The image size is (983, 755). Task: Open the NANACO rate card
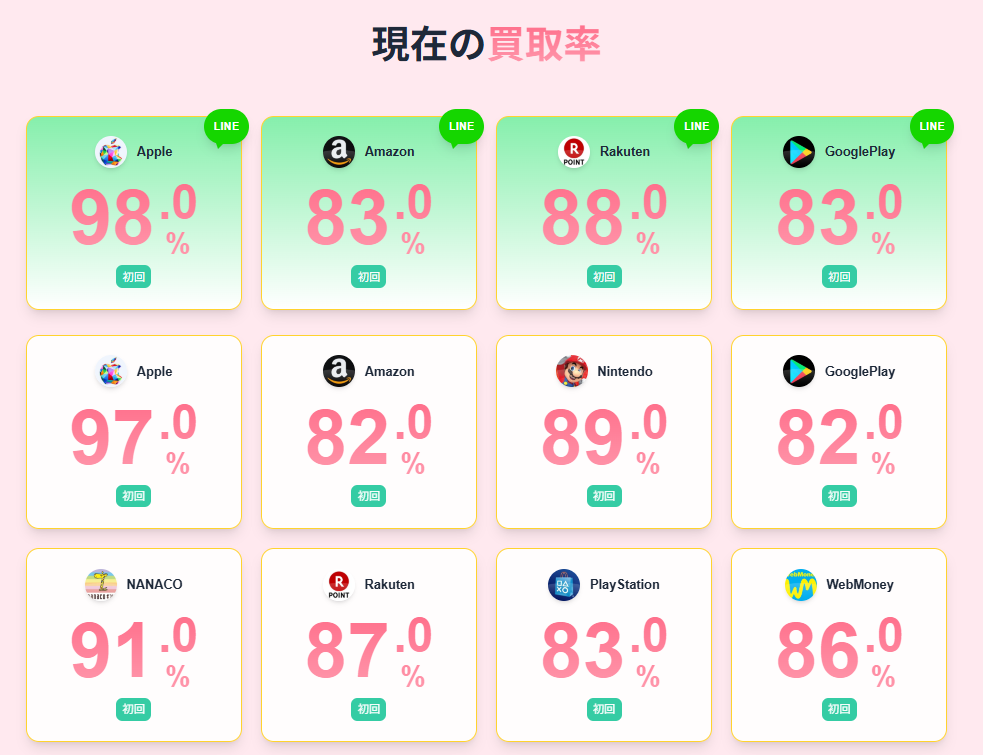tap(133, 645)
